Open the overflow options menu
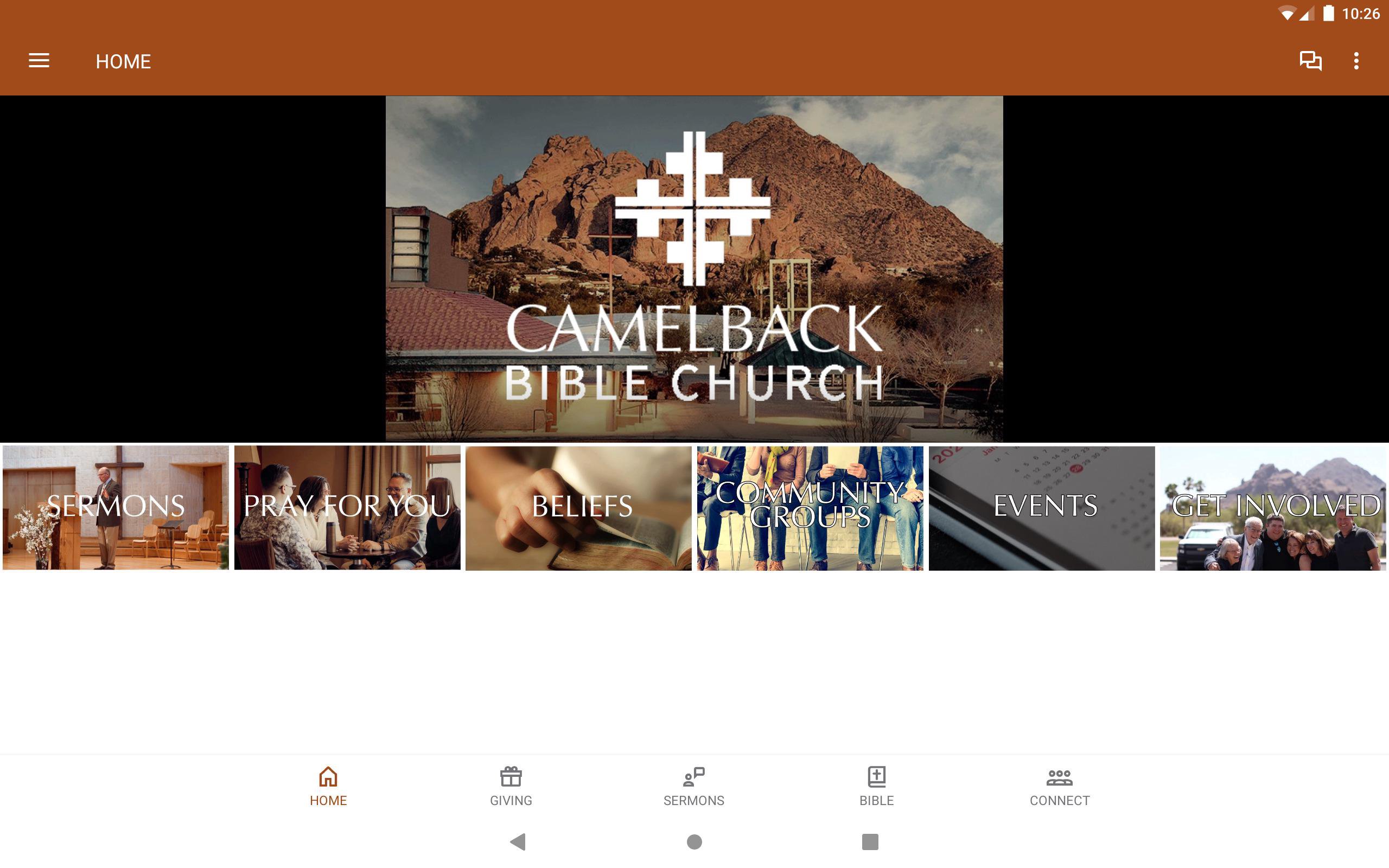Image resolution: width=1389 pixels, height=868 pixels. coord(1356,61)
